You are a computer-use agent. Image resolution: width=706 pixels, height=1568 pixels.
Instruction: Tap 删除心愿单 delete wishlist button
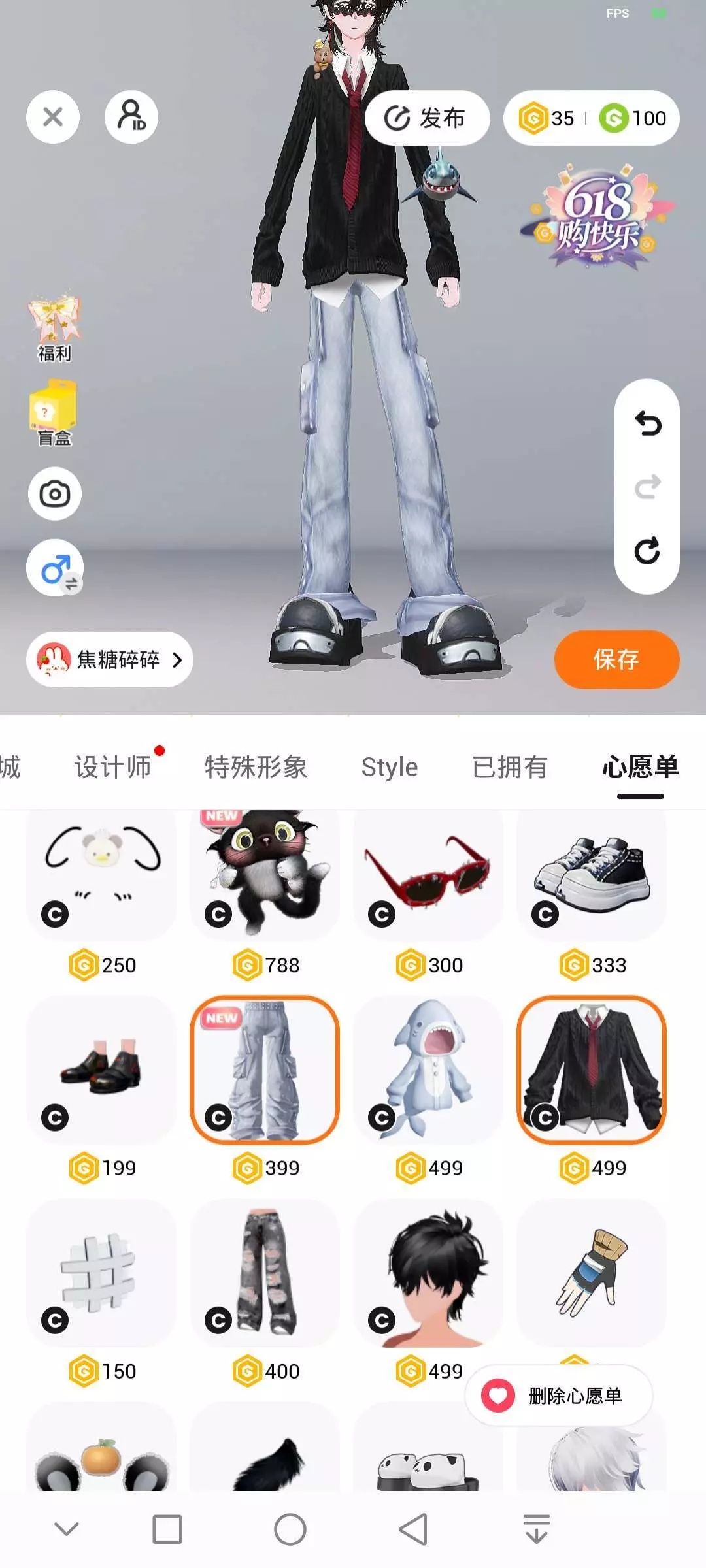coord(559,1396)
